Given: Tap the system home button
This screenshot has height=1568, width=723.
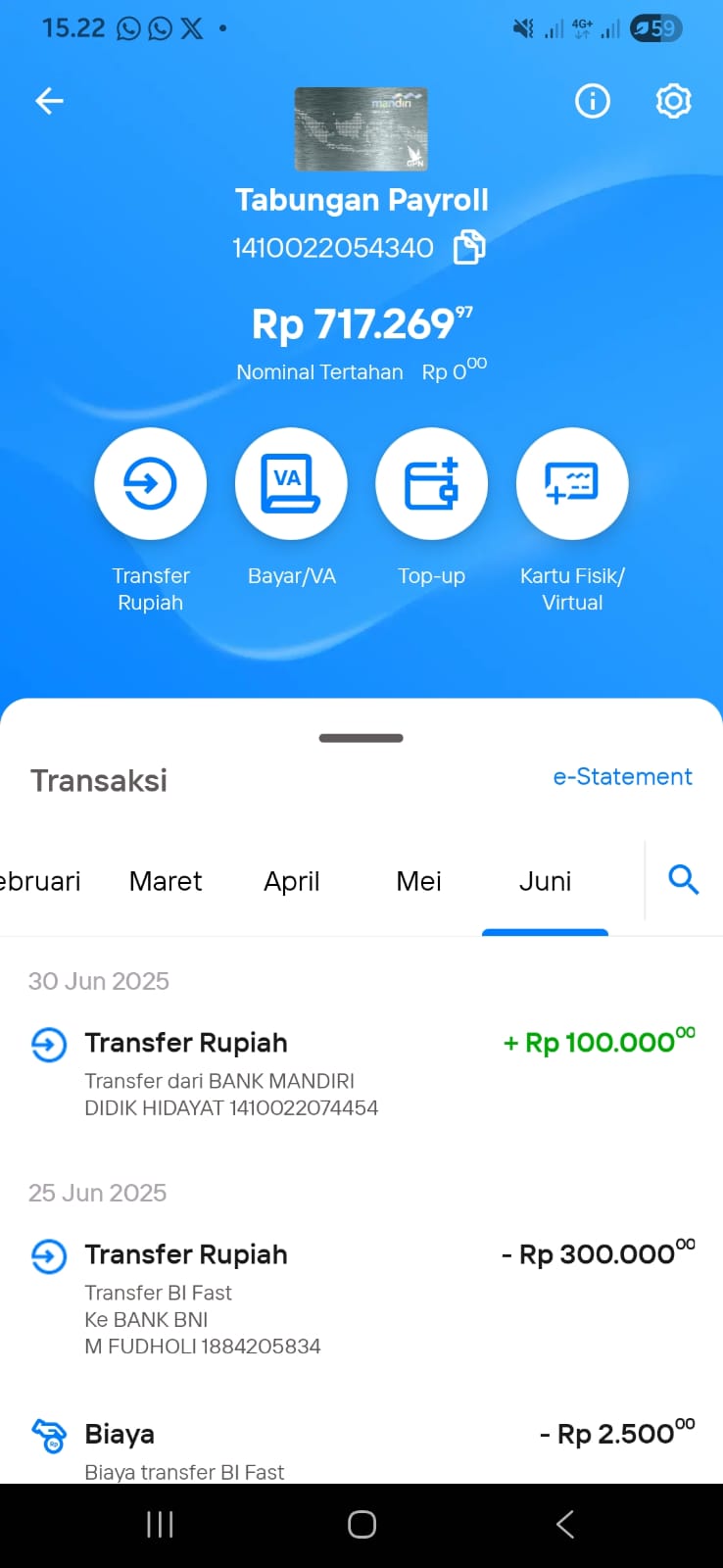Looking at the screenshot, I should coord(361,1524).
